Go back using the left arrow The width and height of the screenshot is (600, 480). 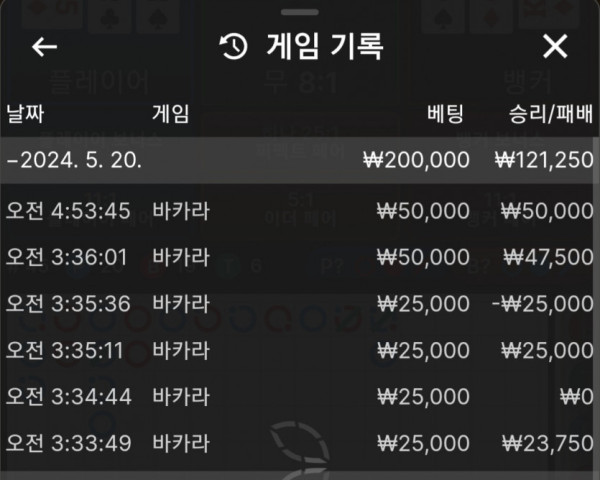tap(44, 47)
